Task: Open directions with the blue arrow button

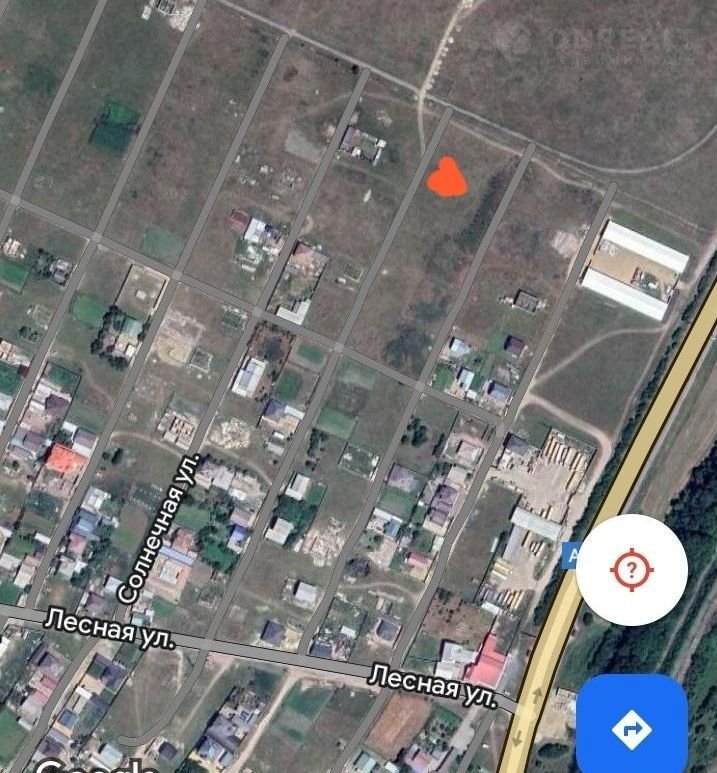Action: coord(631,728)
